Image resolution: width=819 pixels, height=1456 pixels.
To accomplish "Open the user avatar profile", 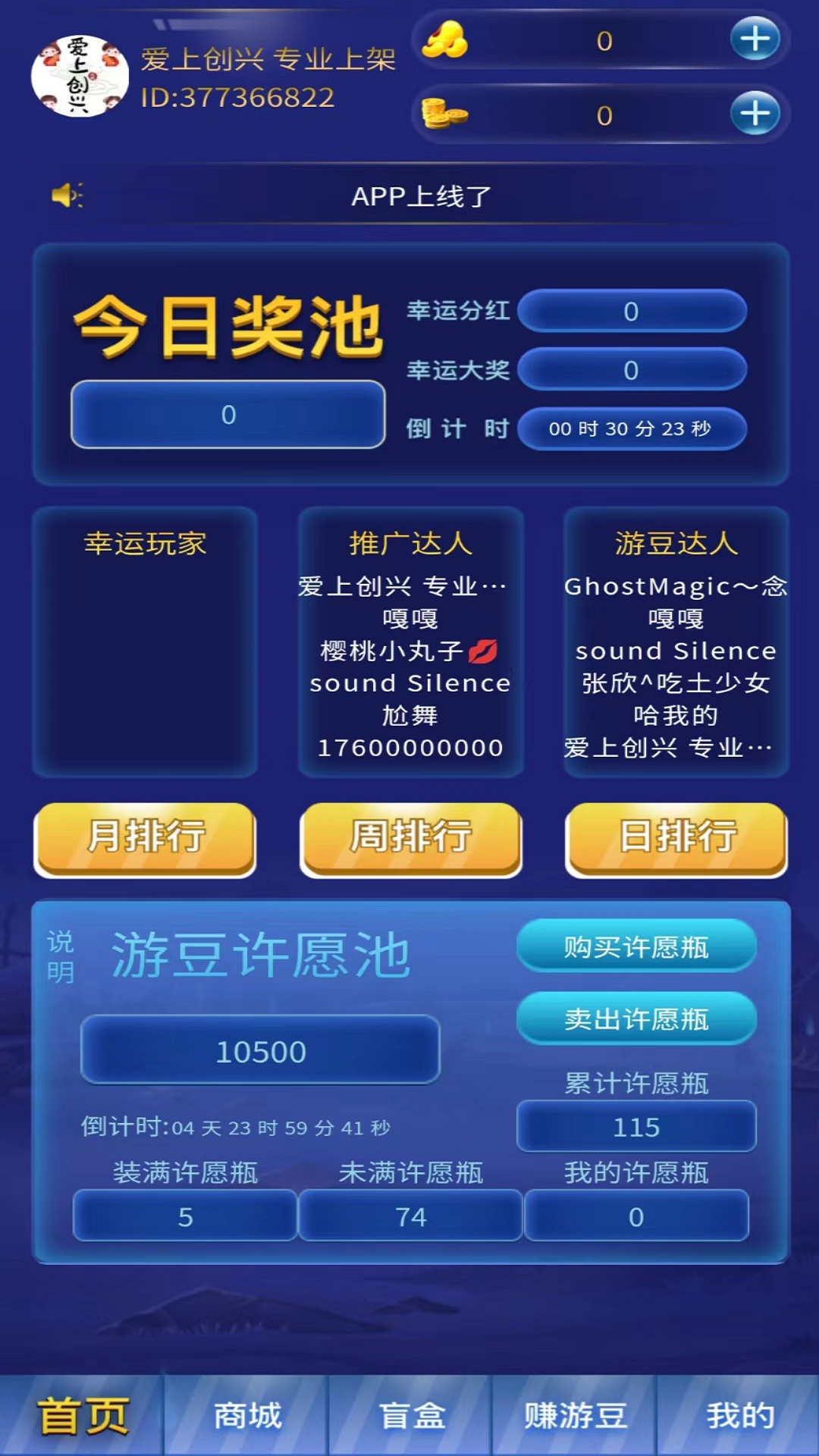I will (x=80, y=76).
